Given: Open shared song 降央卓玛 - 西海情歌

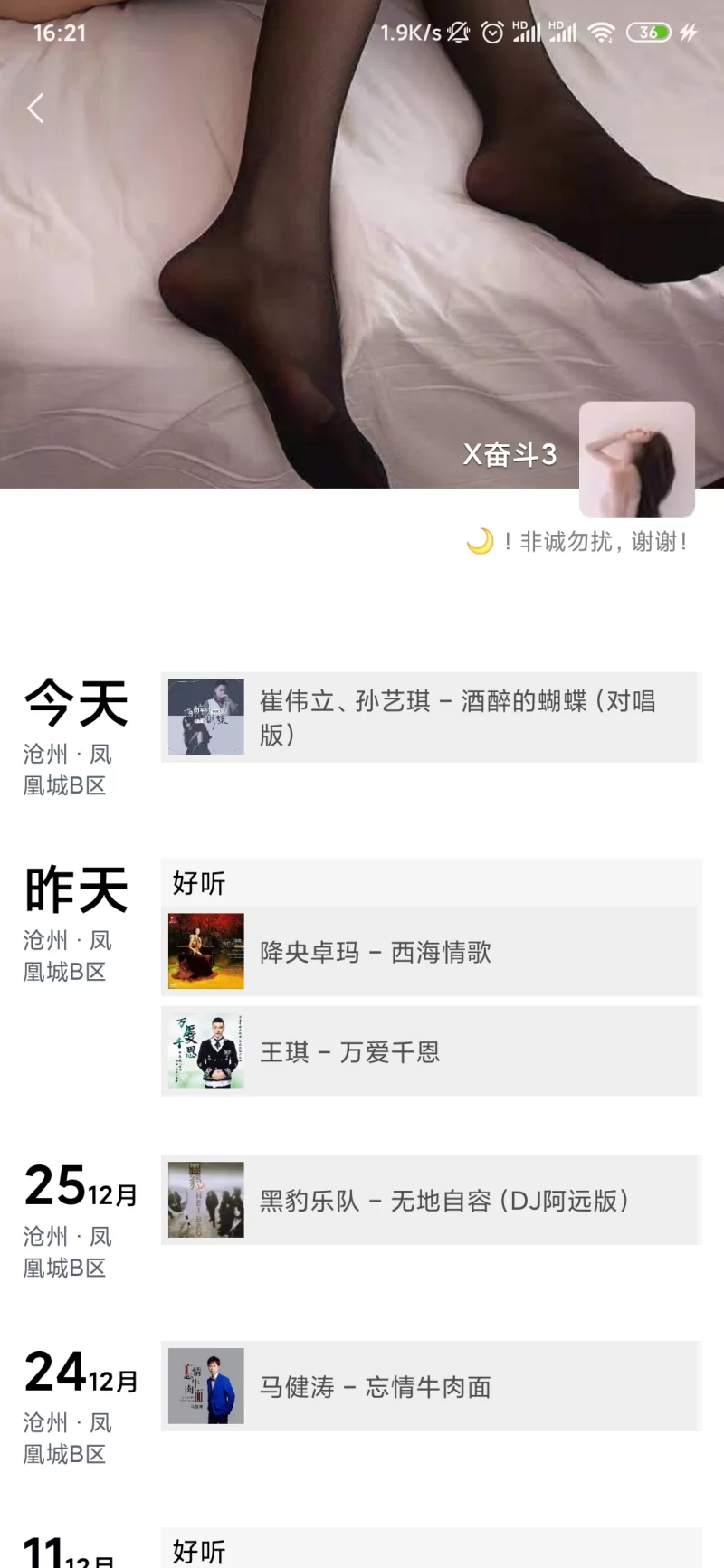Looking at the screenshot, I should coord(431,952).
